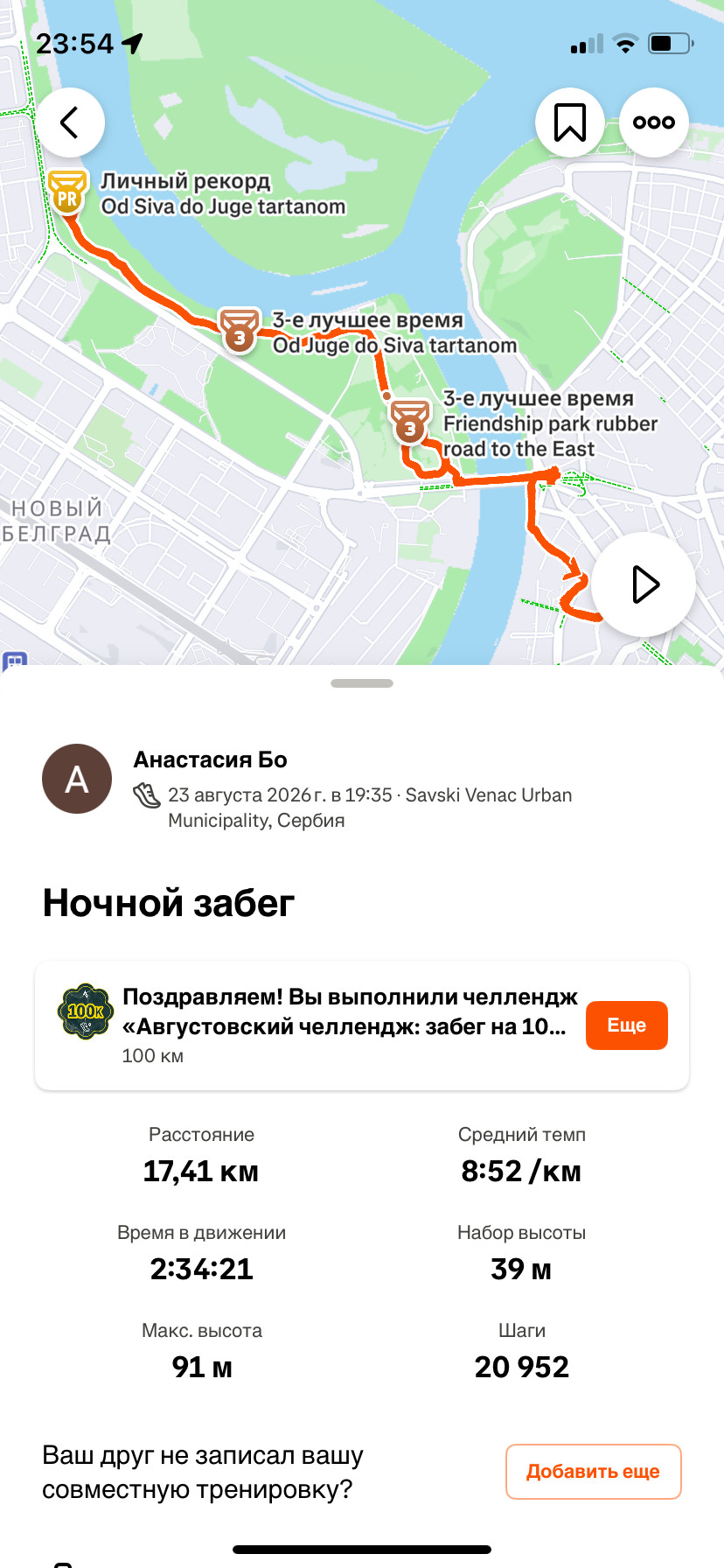Tap the Добавить еще button
Screen dimensions: 724x1568
point(594,1472)
